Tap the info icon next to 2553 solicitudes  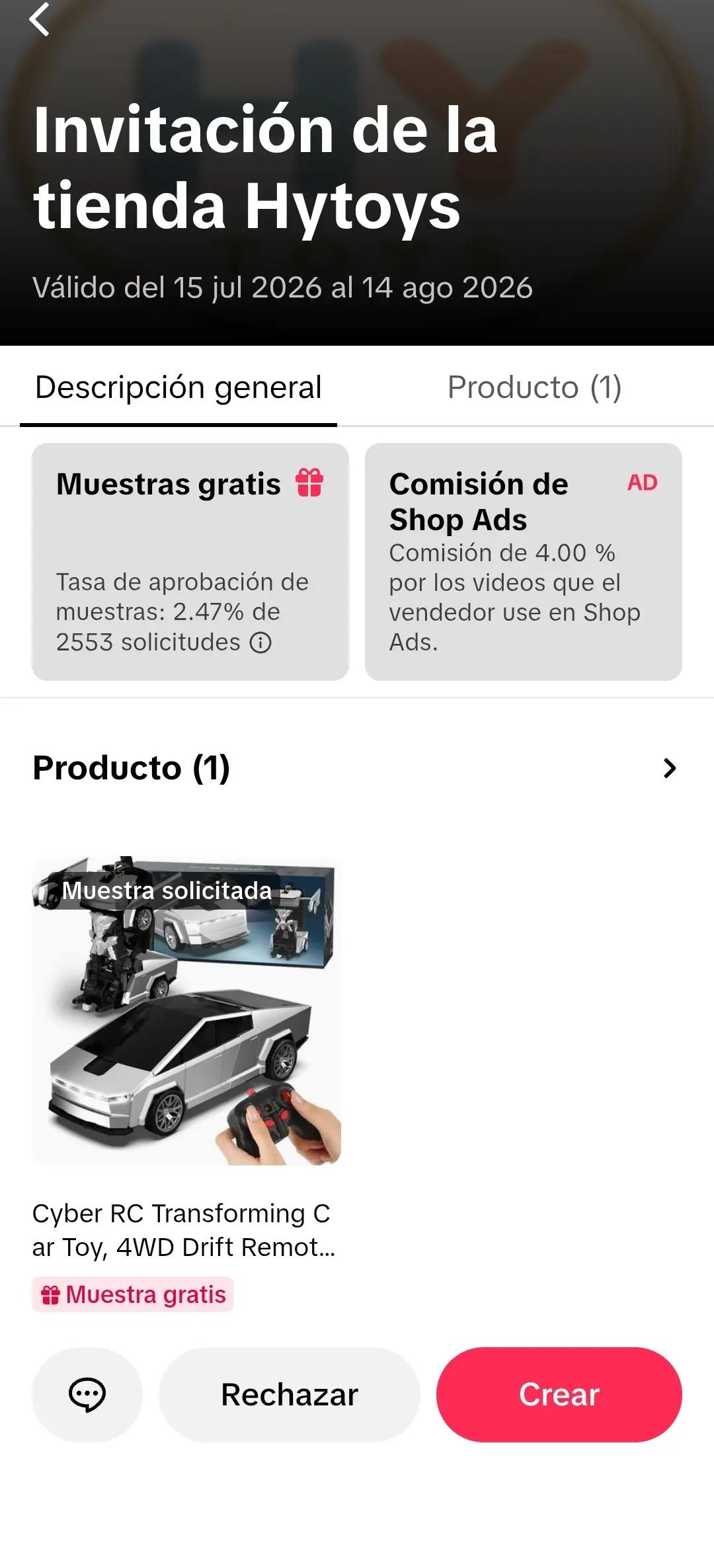[x=260, y=643]
